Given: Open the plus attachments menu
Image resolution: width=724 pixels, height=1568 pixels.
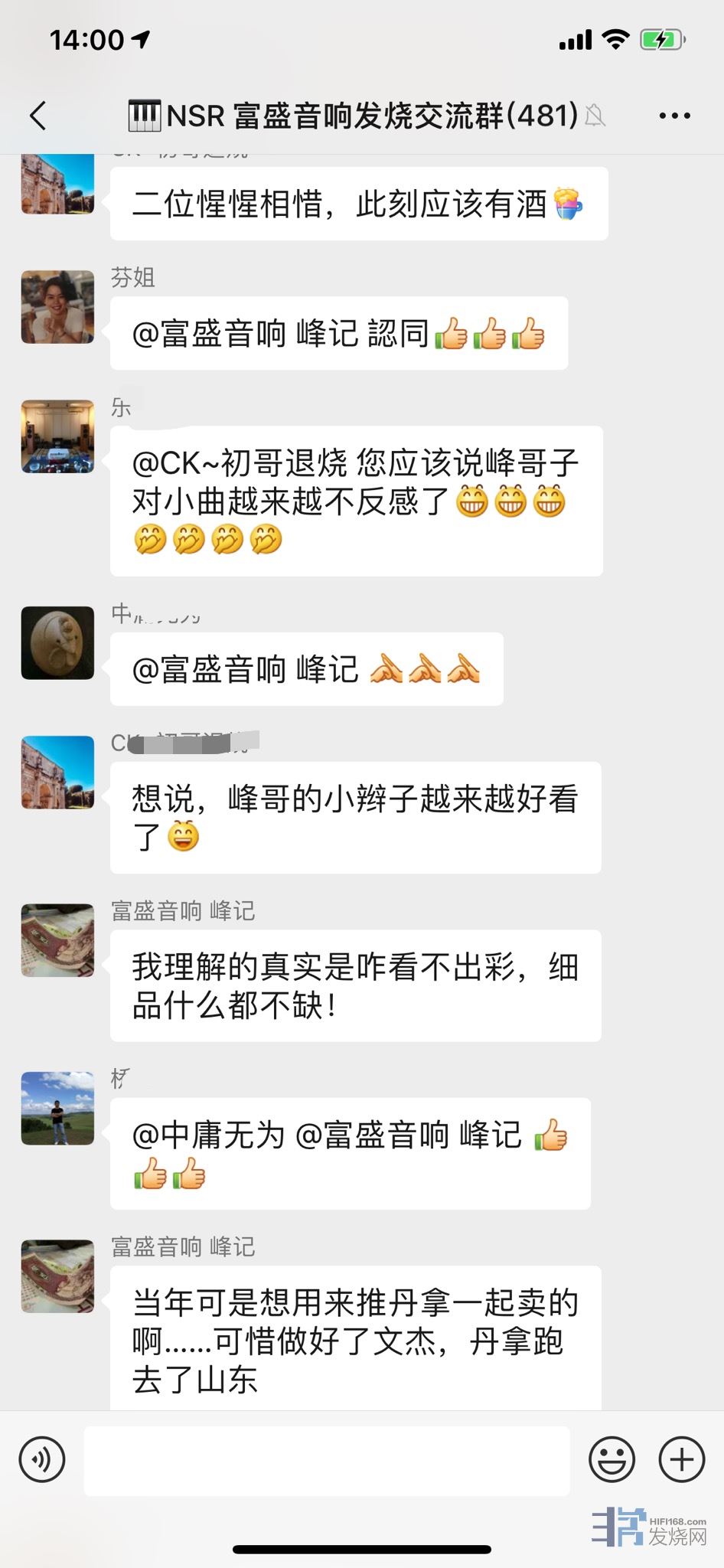Looking at the screenshot, I should [681, 1459].
